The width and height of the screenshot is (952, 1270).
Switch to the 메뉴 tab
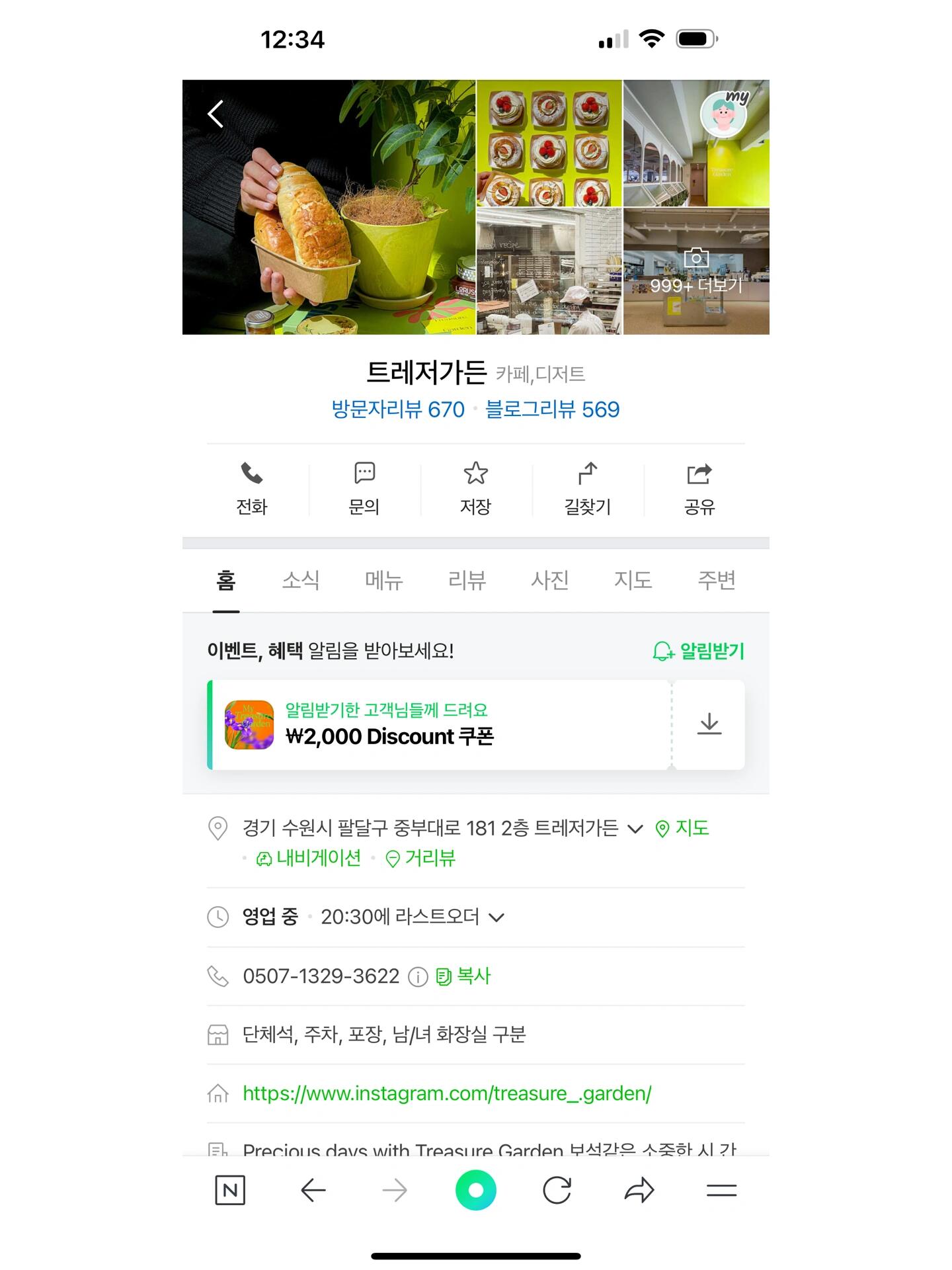coord(383,580)
